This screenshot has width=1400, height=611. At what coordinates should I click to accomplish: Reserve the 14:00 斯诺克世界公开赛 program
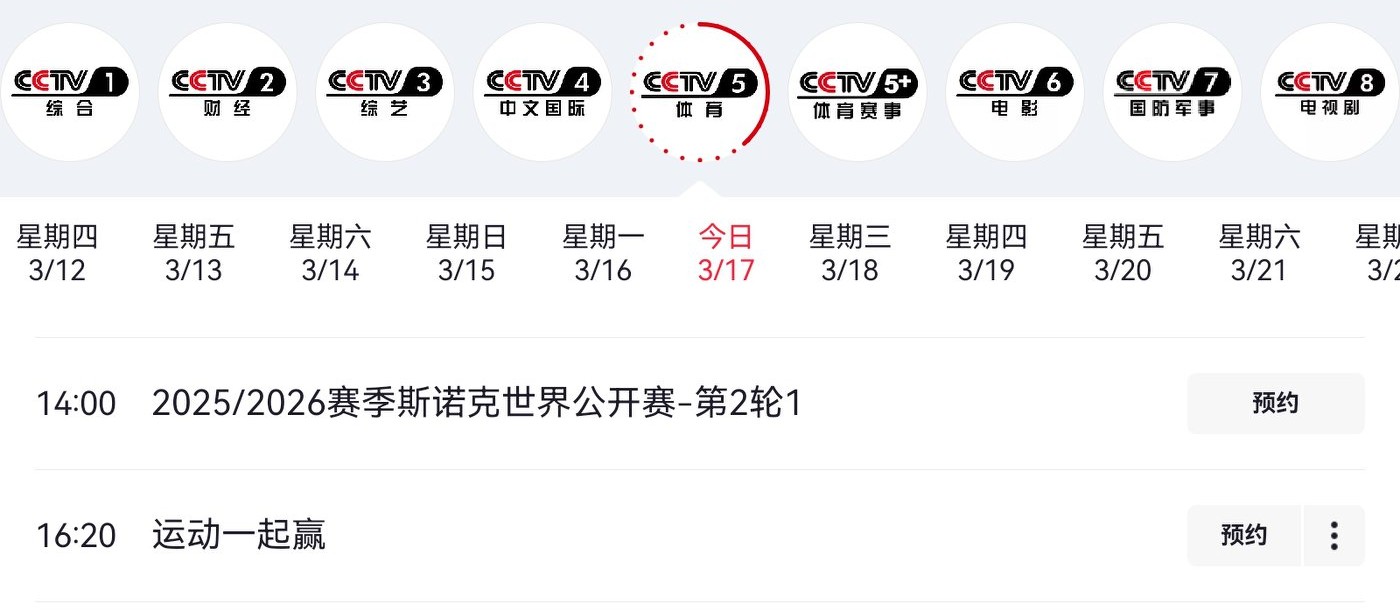point(1275,403)
